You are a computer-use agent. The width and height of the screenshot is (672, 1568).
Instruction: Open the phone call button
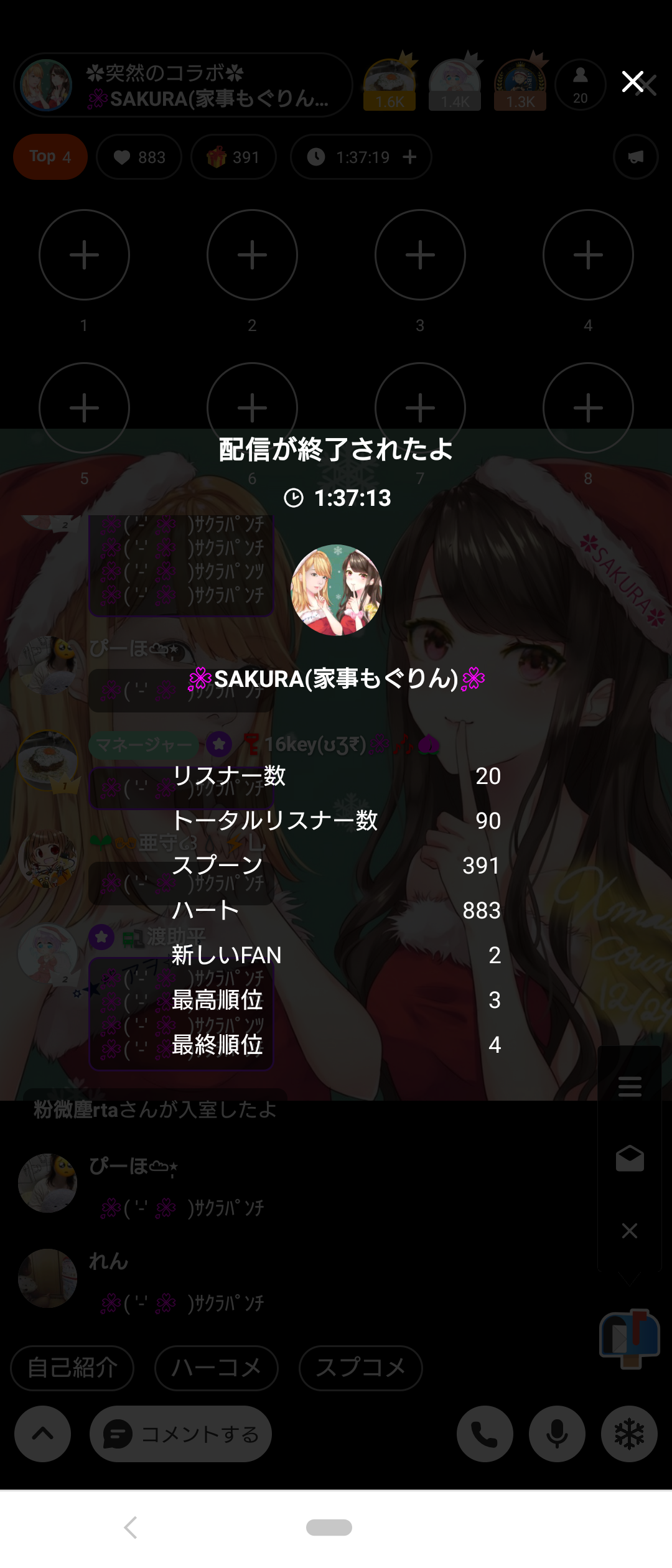485,1434
